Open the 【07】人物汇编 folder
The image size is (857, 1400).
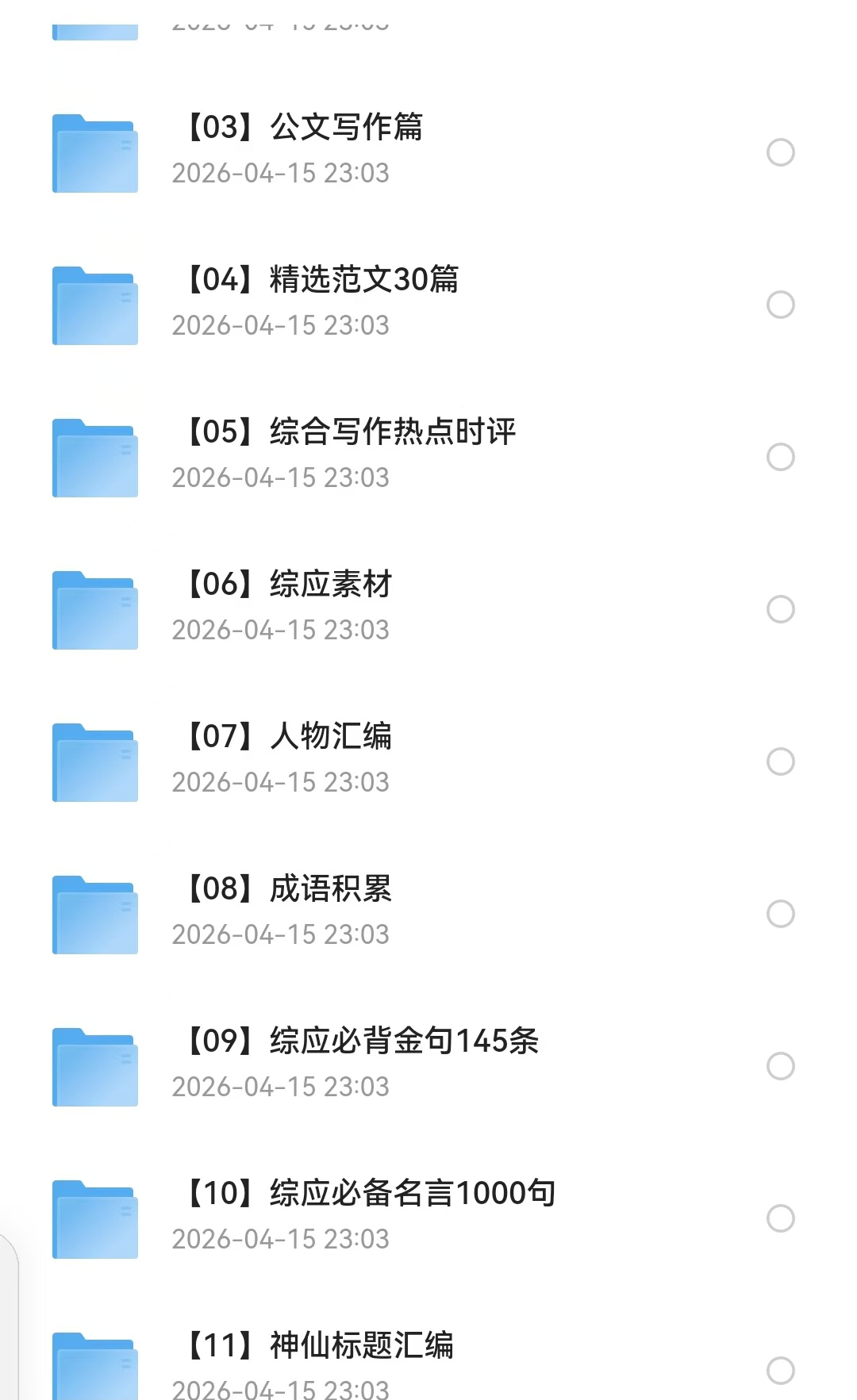coord(290,737)
